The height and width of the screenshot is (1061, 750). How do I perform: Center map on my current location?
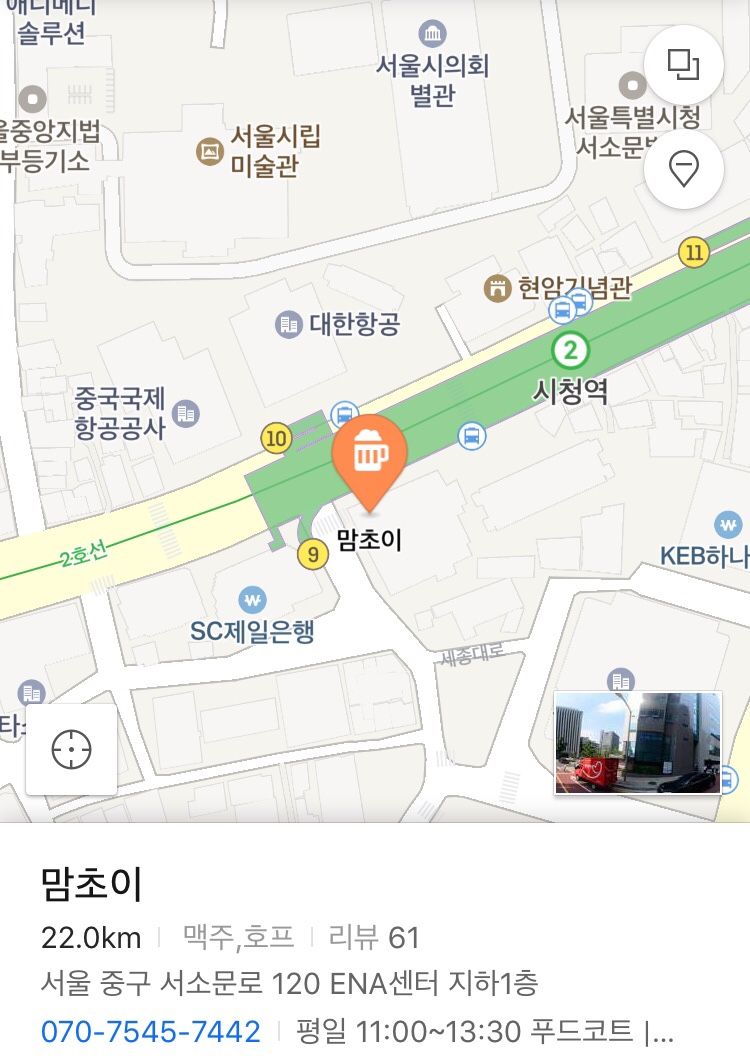[71, 749]
